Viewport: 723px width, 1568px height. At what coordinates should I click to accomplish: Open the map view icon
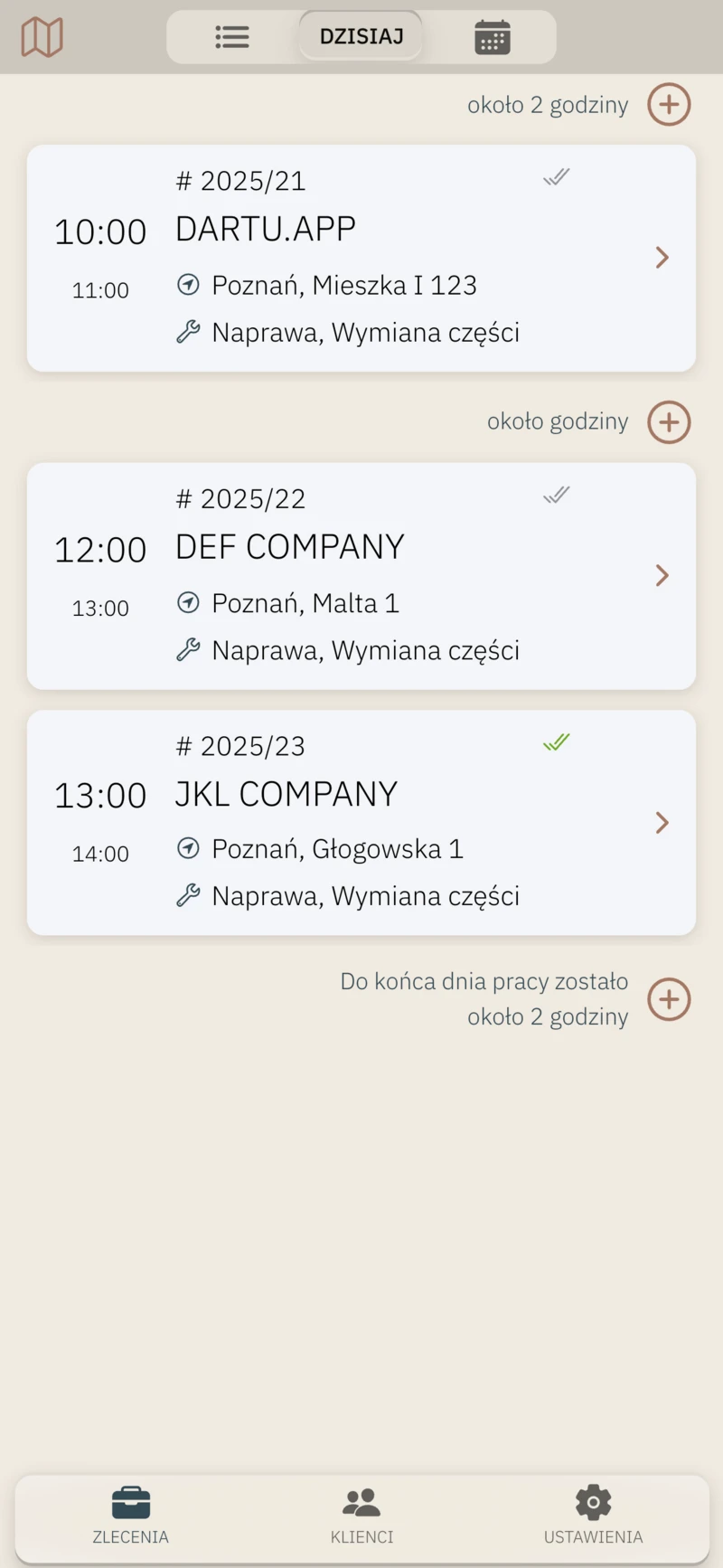42,37
